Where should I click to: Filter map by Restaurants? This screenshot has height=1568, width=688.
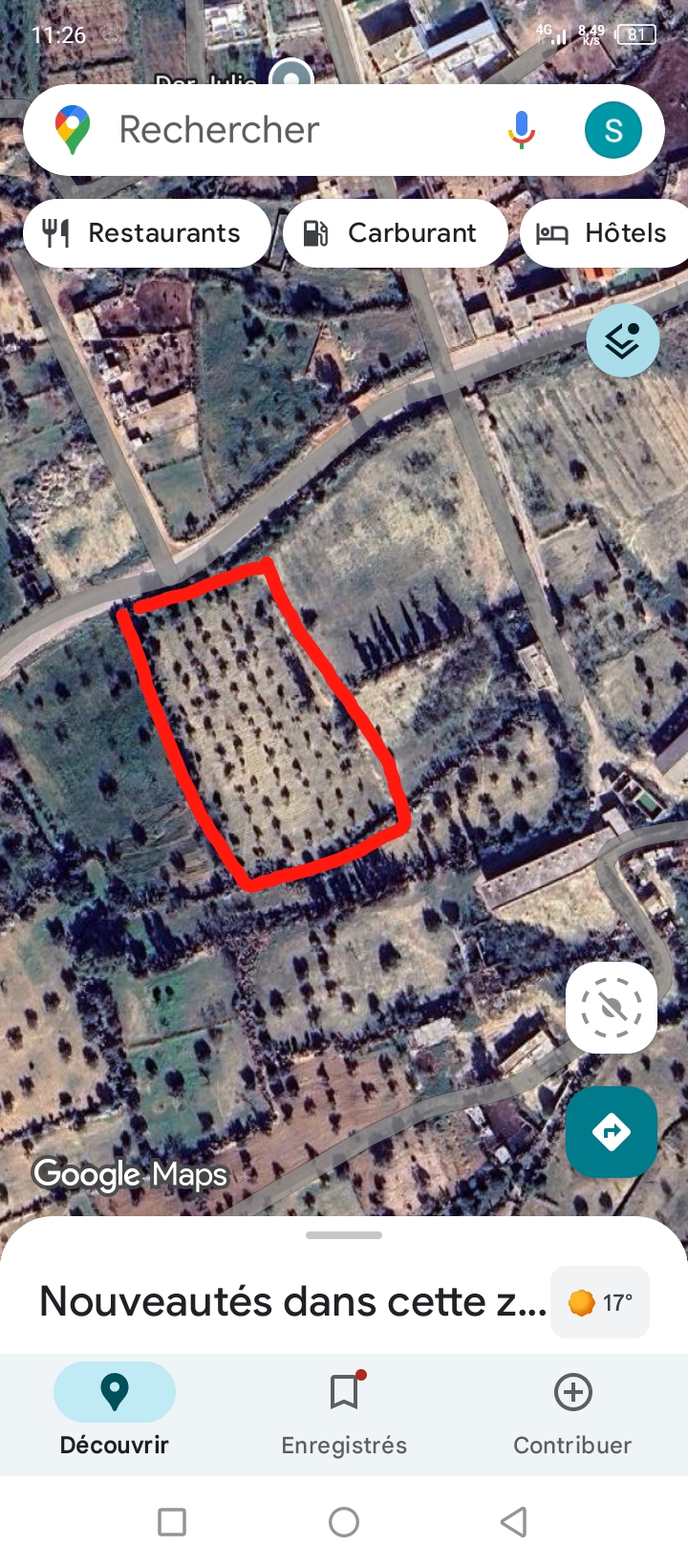146,232
